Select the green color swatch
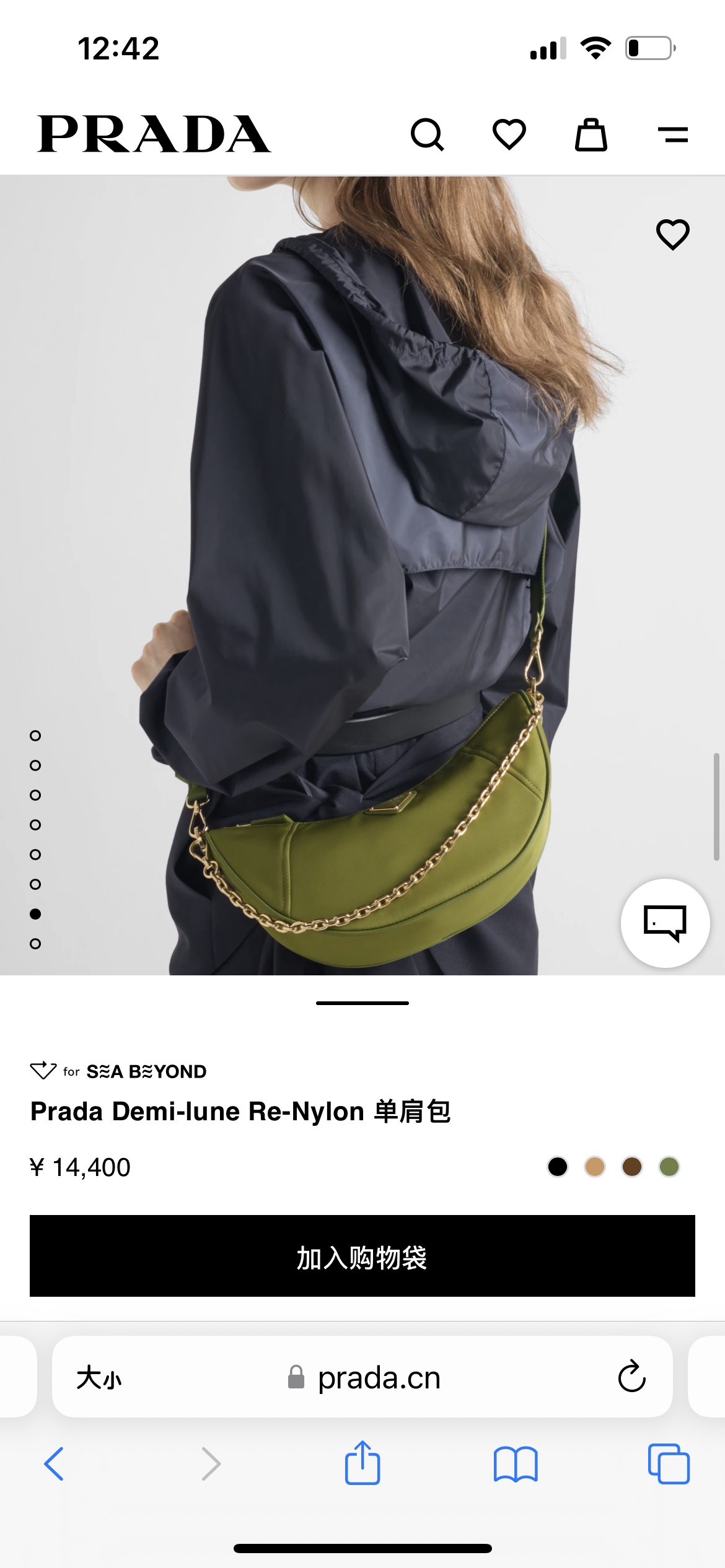The height and width of the screenshot is (1568, 725). click(669, 1167)
